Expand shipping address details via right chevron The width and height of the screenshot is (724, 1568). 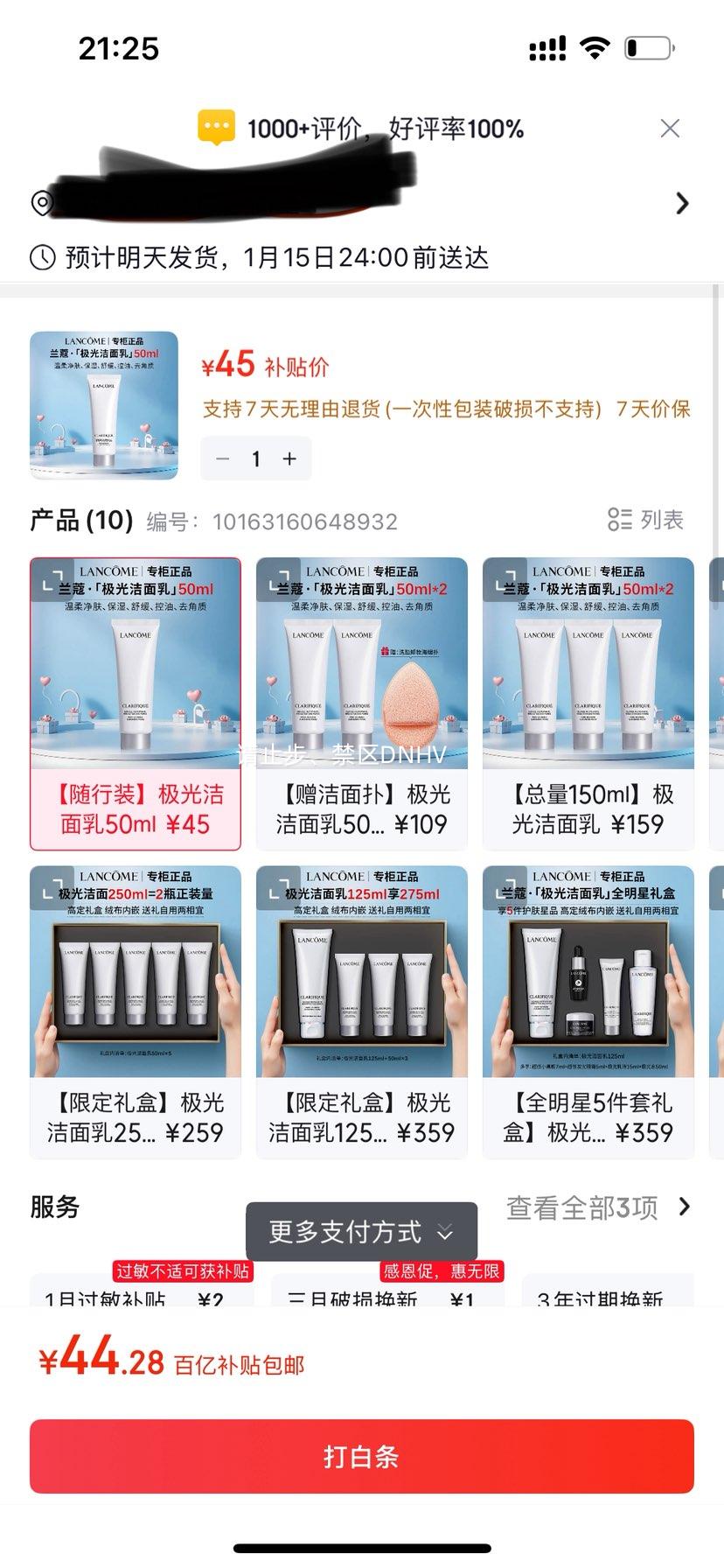[x=683, y=203]
